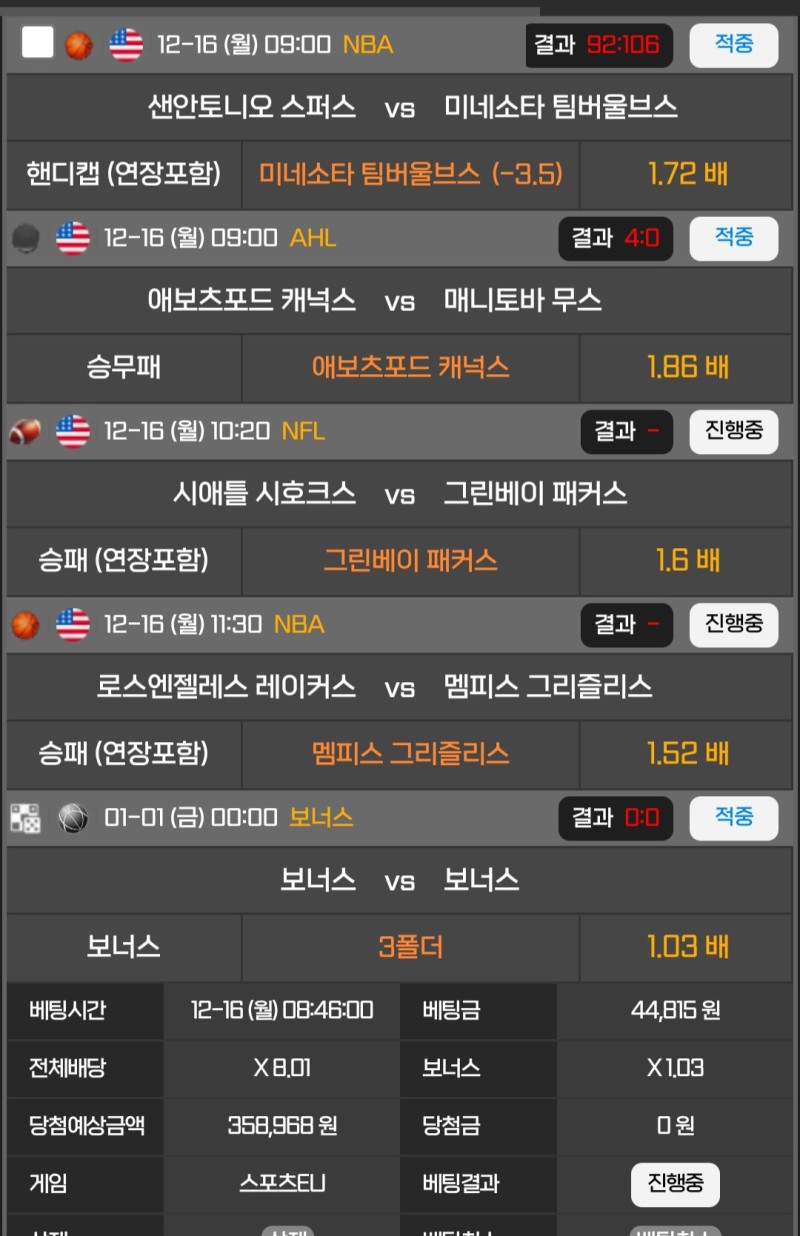
Task: Tap the 적중 badge on the AHL Abbotsford game
Action: [x=733, y=238]
